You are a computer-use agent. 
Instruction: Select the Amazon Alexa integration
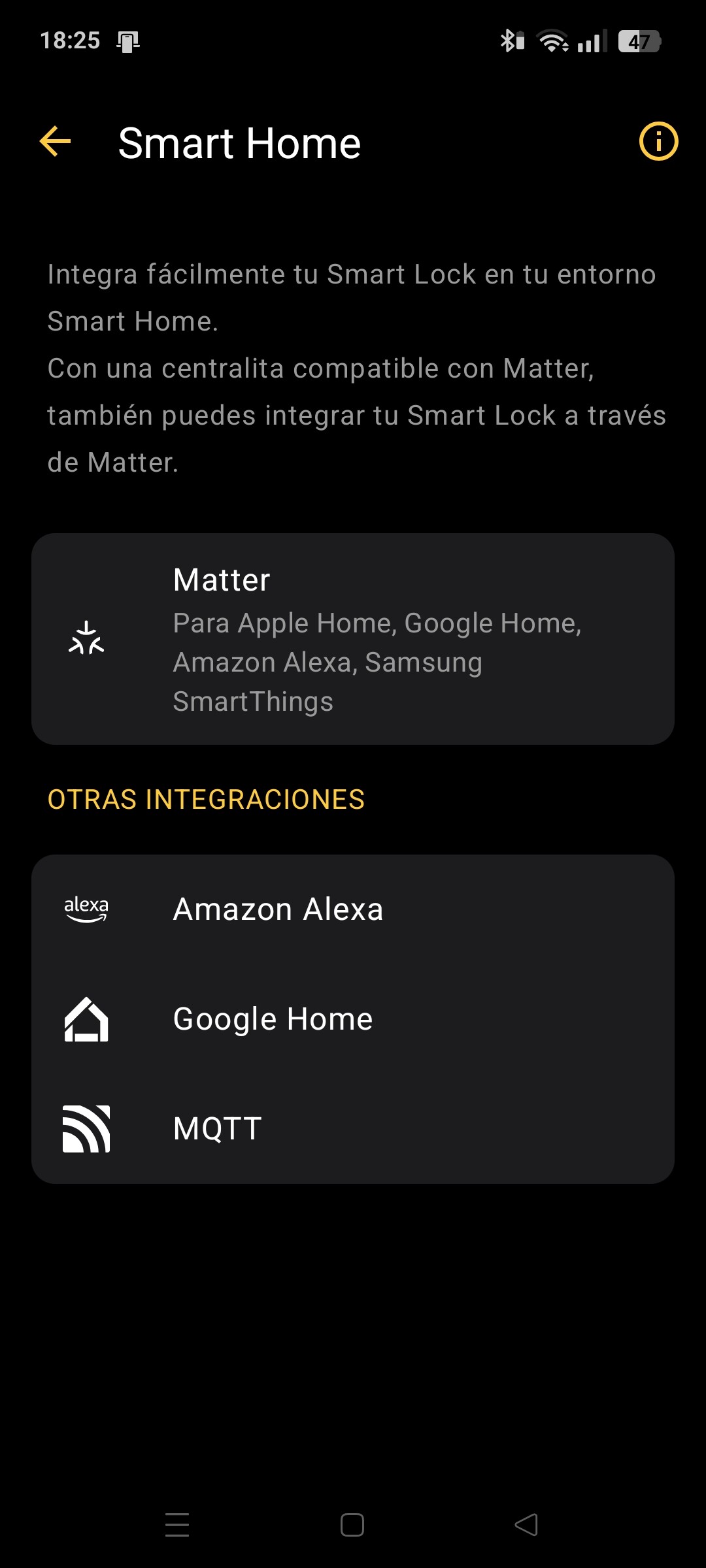pyautogui.click(x=353, y=909)
